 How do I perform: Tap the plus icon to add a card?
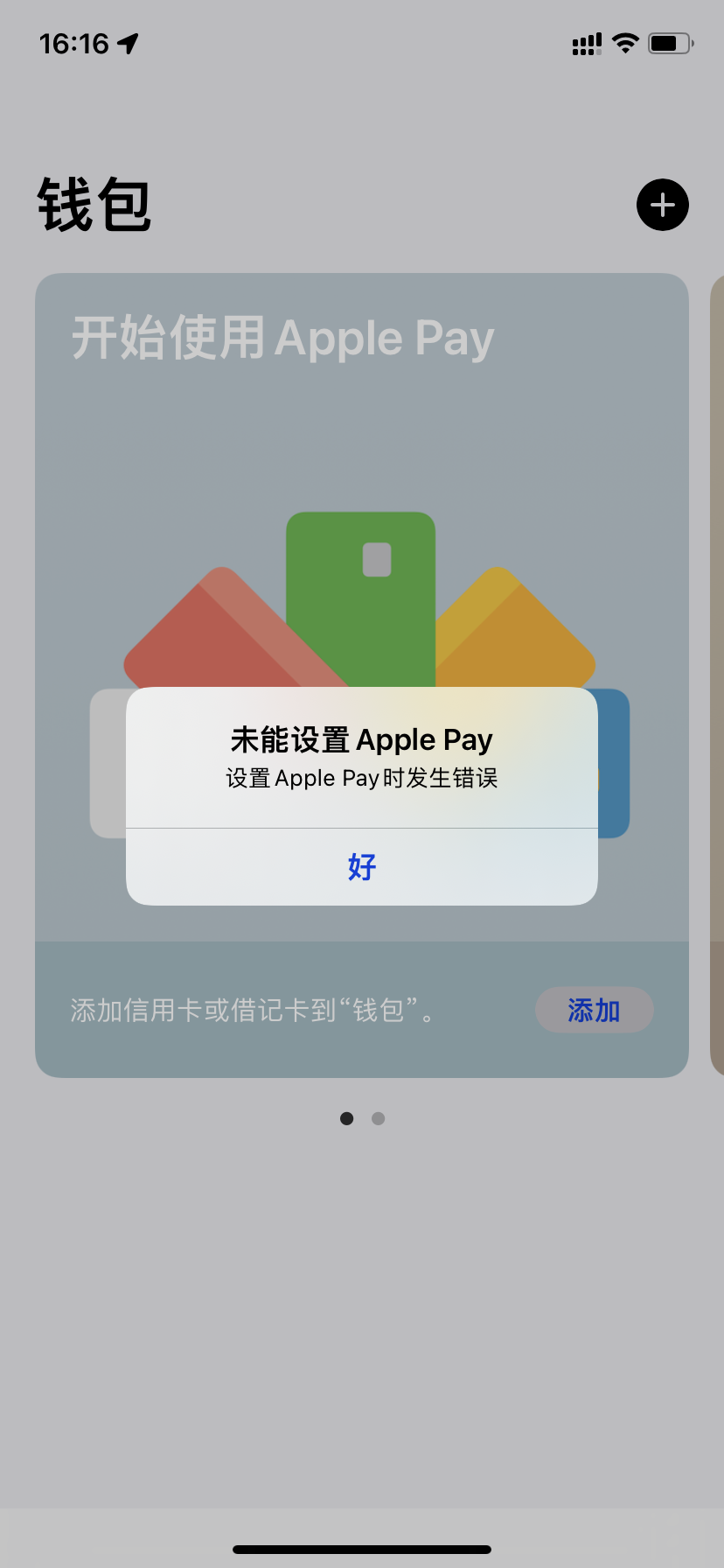coord(662,206)
